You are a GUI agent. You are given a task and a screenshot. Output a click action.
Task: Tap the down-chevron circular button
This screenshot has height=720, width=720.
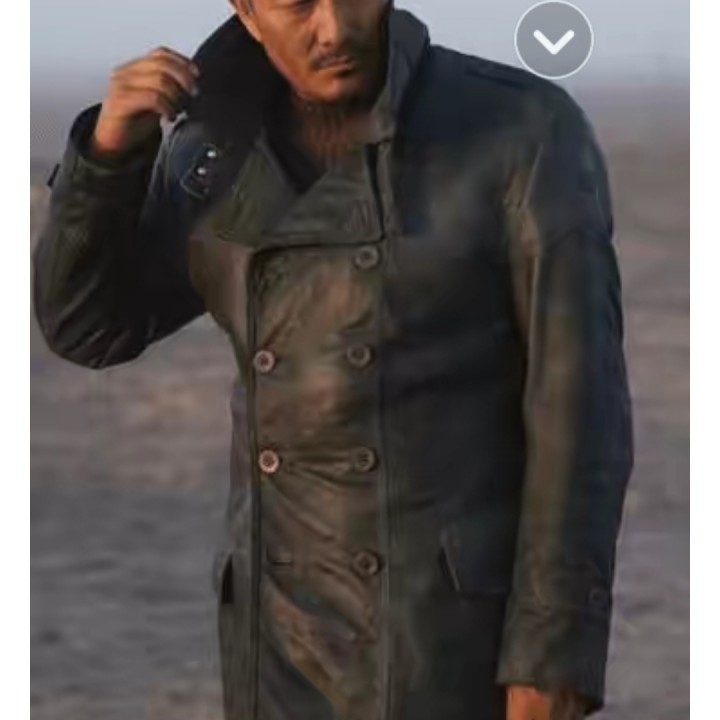pyautogui.click(x=553, y=40)
